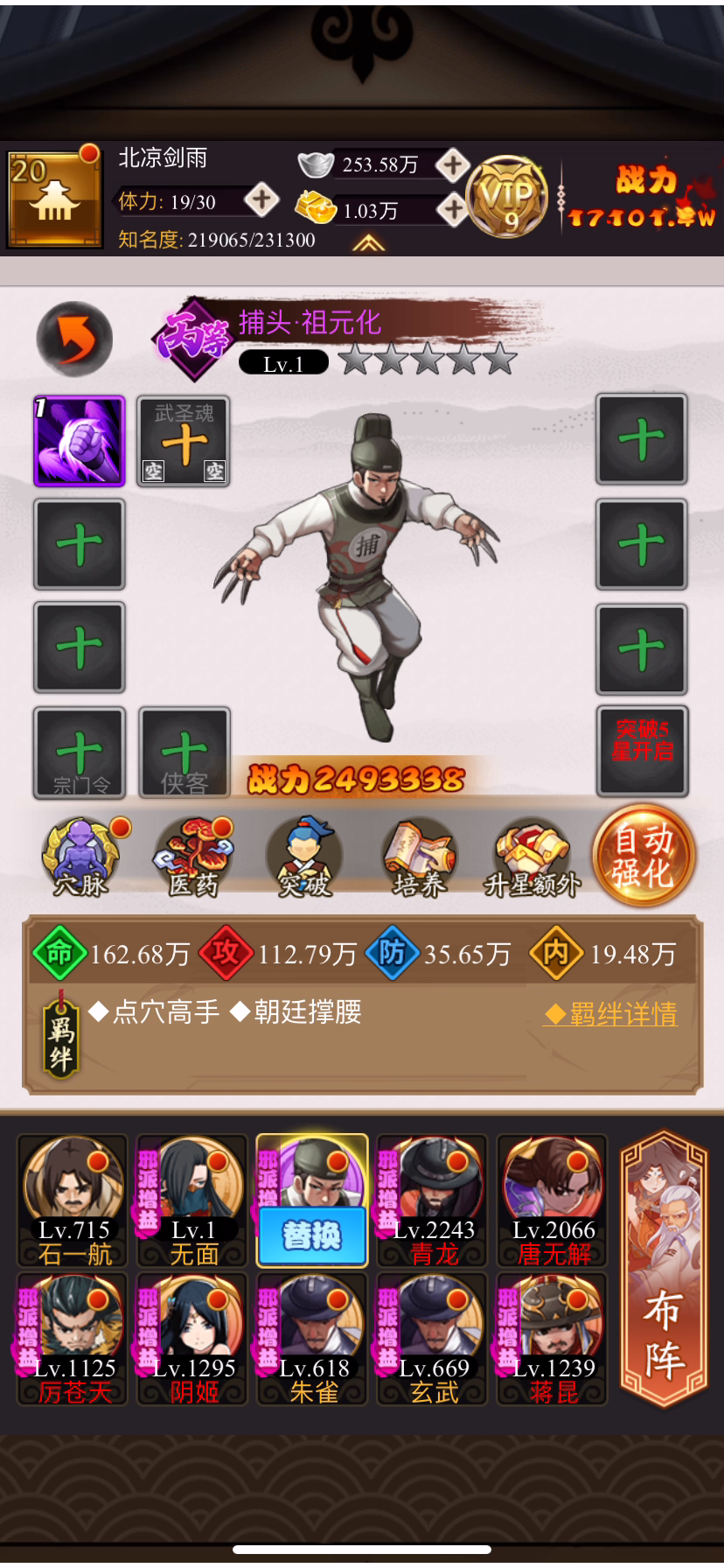Refill stamina with the plus next to 体力
This screenshot has width=724, height=1568.
click(x=261, y=200)
